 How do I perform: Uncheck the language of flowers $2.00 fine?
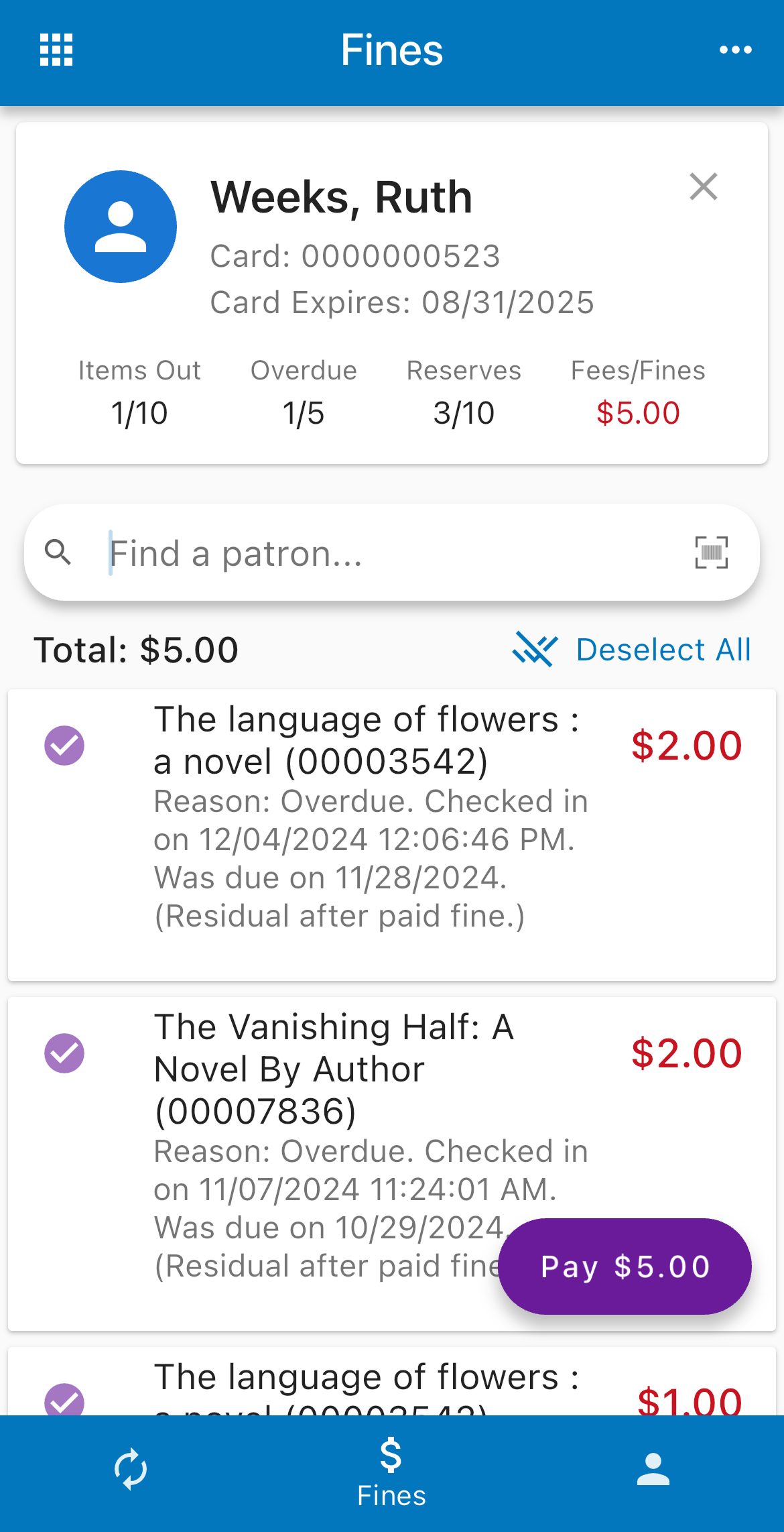tap(64, 745)
